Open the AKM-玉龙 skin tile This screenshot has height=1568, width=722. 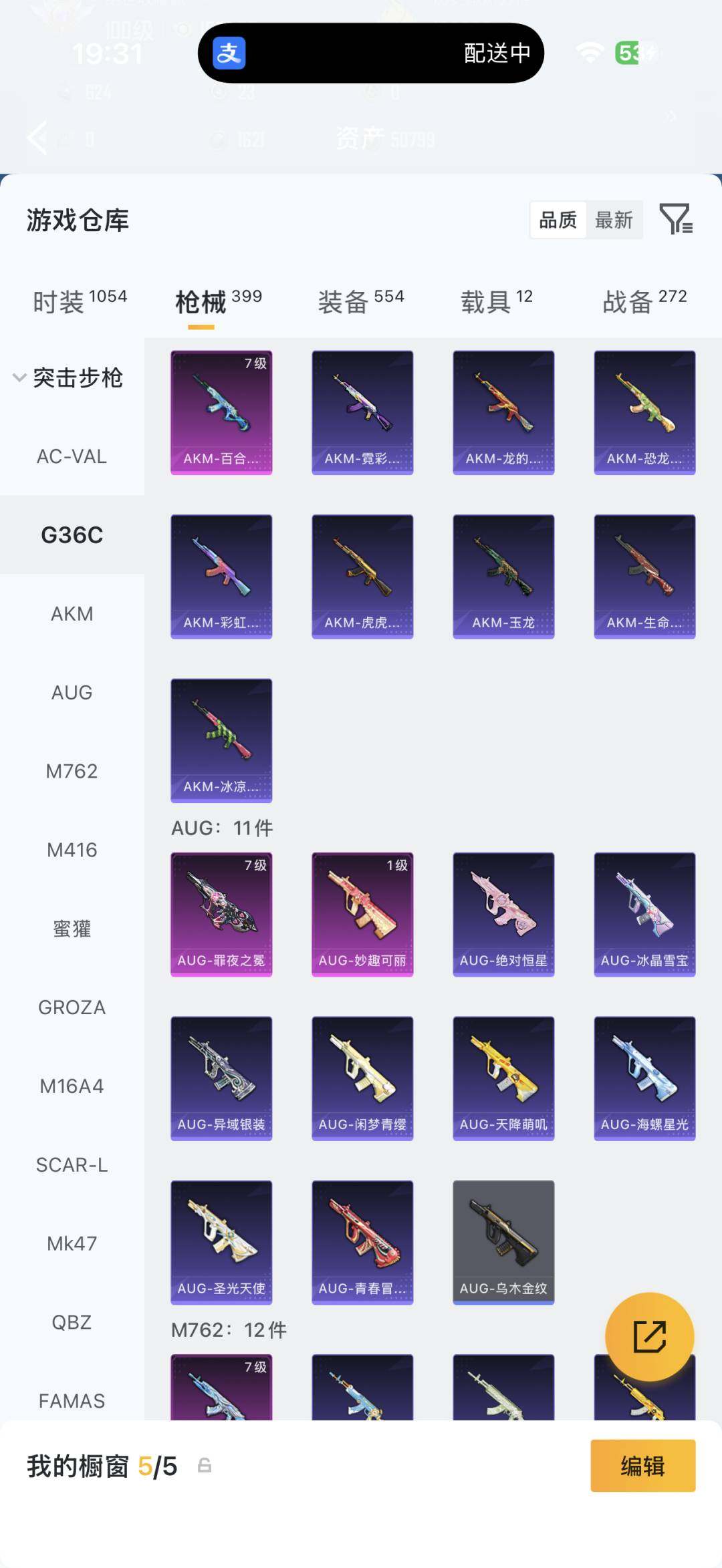(503, 576)
